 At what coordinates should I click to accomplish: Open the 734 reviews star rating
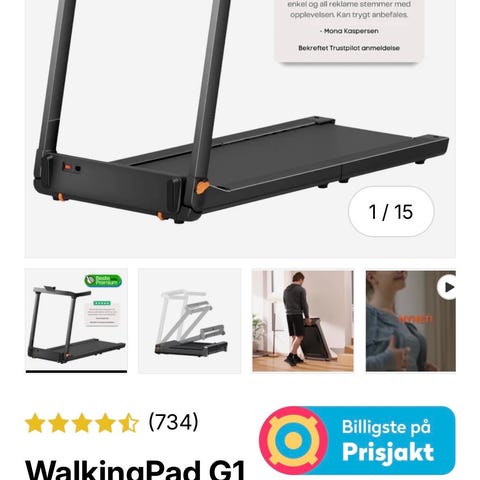[112, 422]
